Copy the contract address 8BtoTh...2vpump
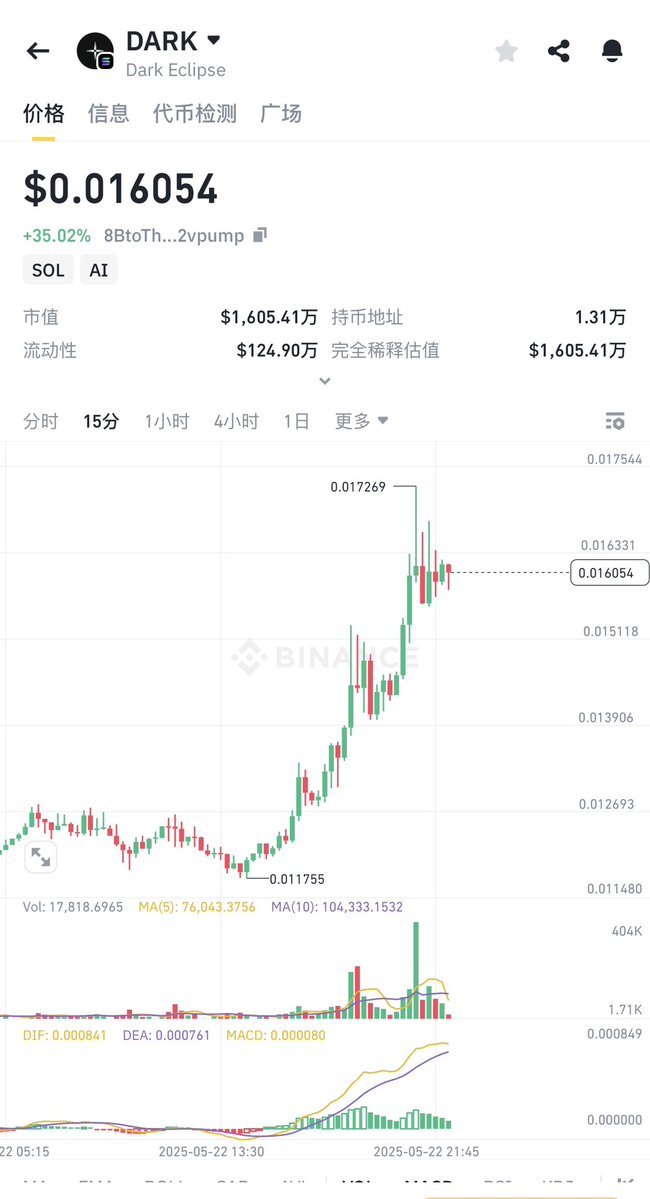 click(x=260, y=235)
